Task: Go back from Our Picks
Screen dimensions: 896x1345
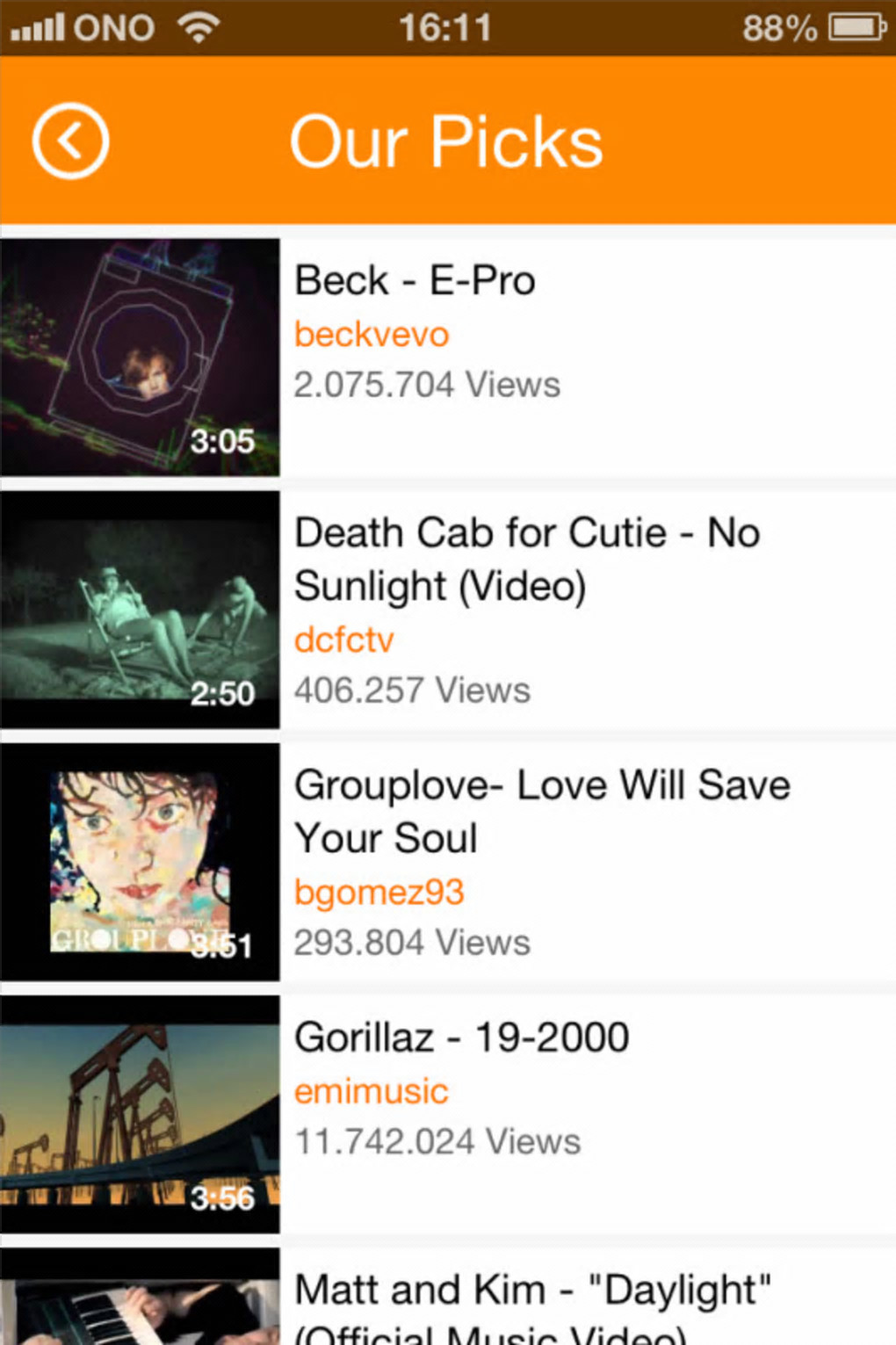Action: point(70,141)
